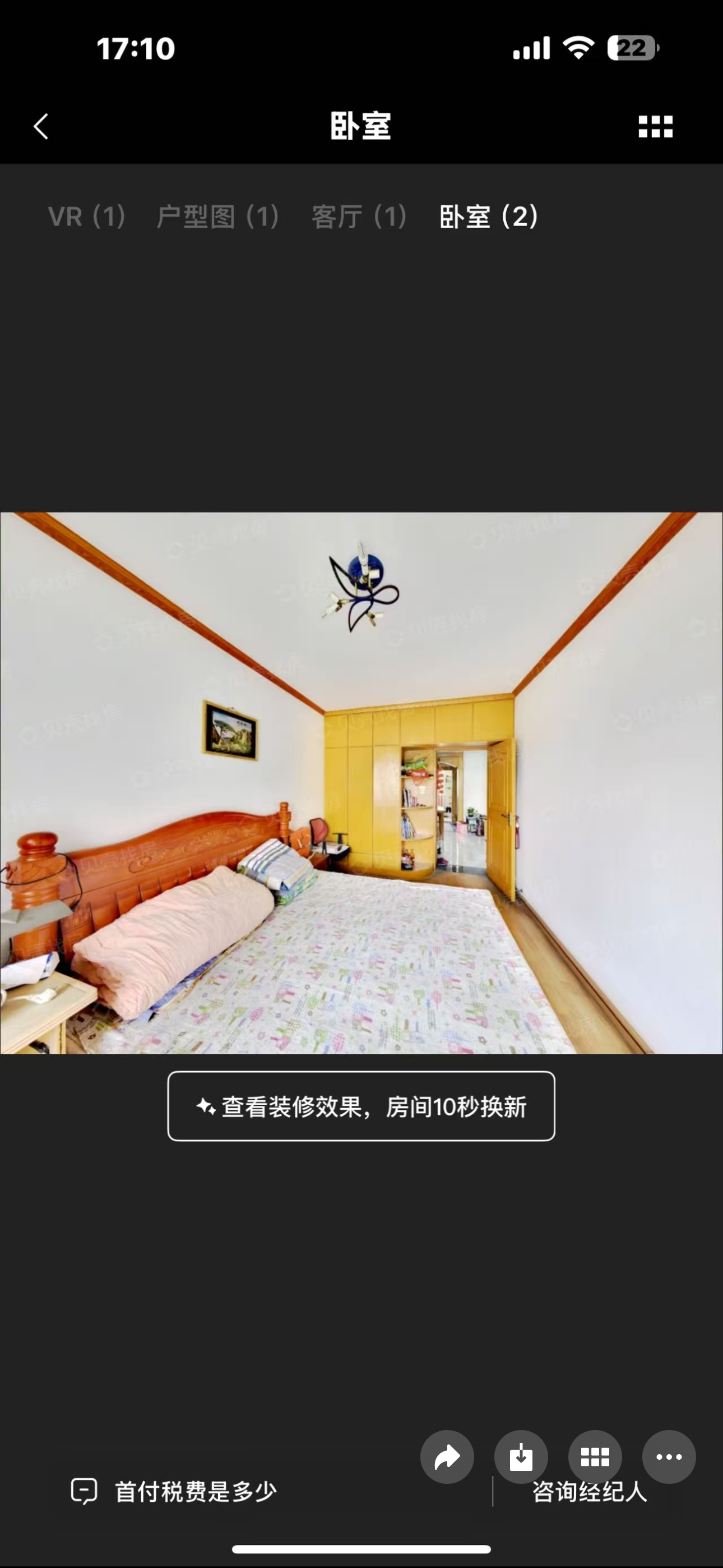Open the three-dot more options
Image resolution: width=723 pixels, height=1568 pixels.
pyautogui.click(x=669, y=1456)
